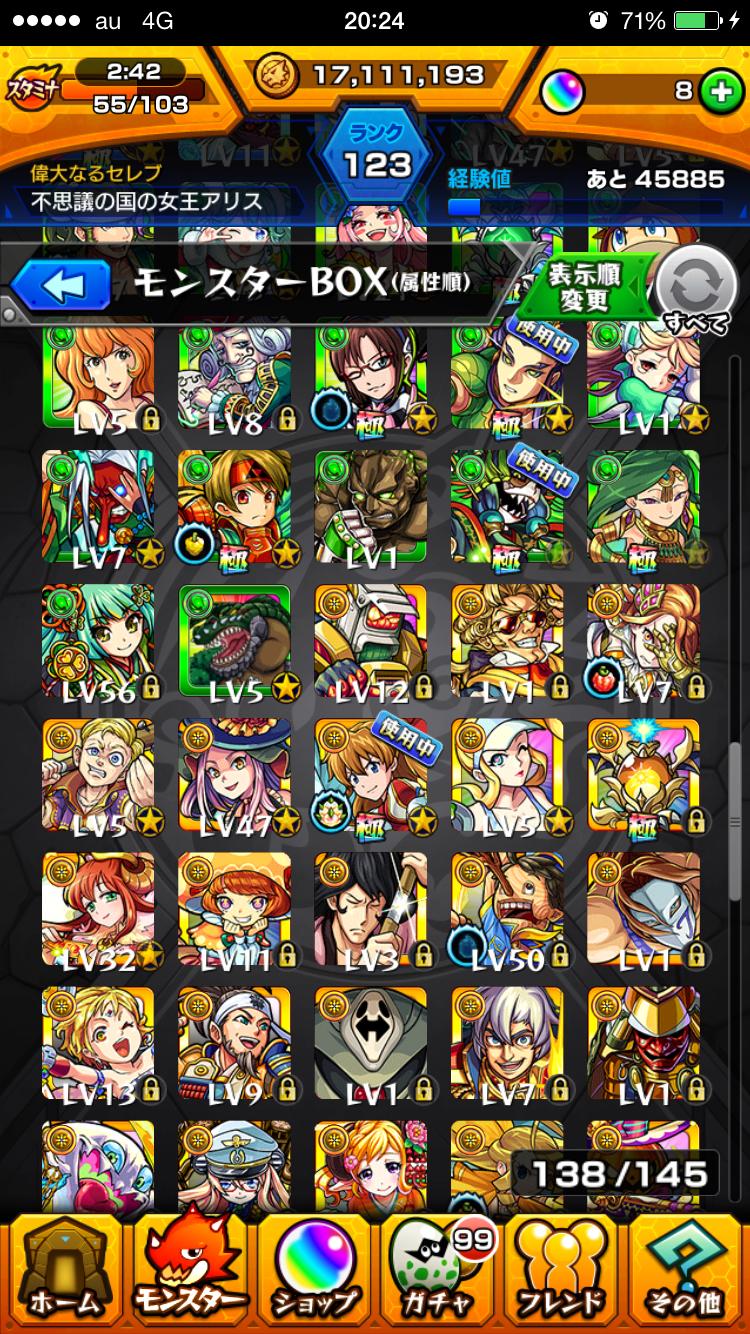Switch to the ホーム tab

tap(65, 1271)
